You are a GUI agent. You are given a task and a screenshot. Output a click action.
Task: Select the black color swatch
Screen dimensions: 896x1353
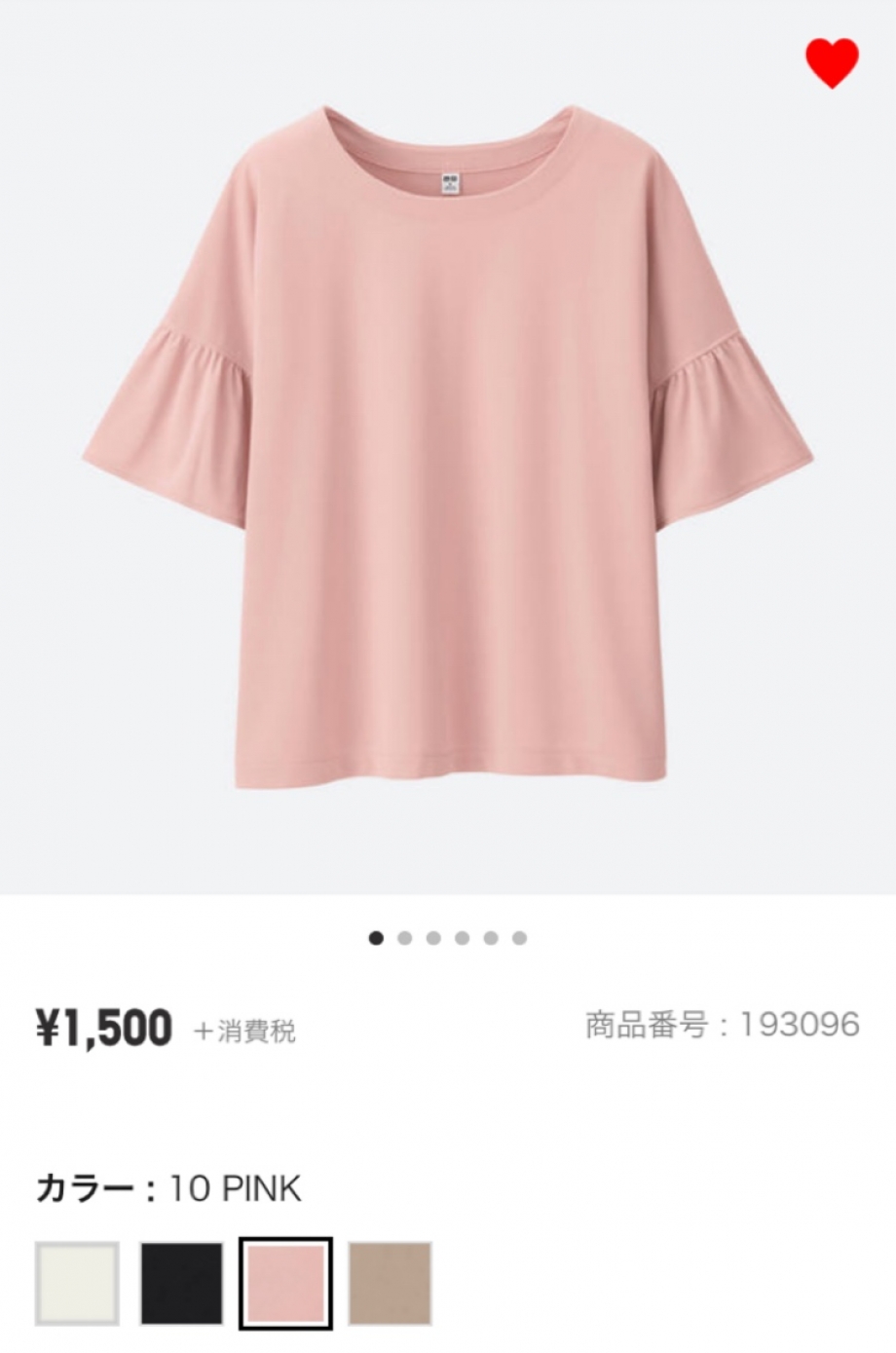coord(181,1283)
